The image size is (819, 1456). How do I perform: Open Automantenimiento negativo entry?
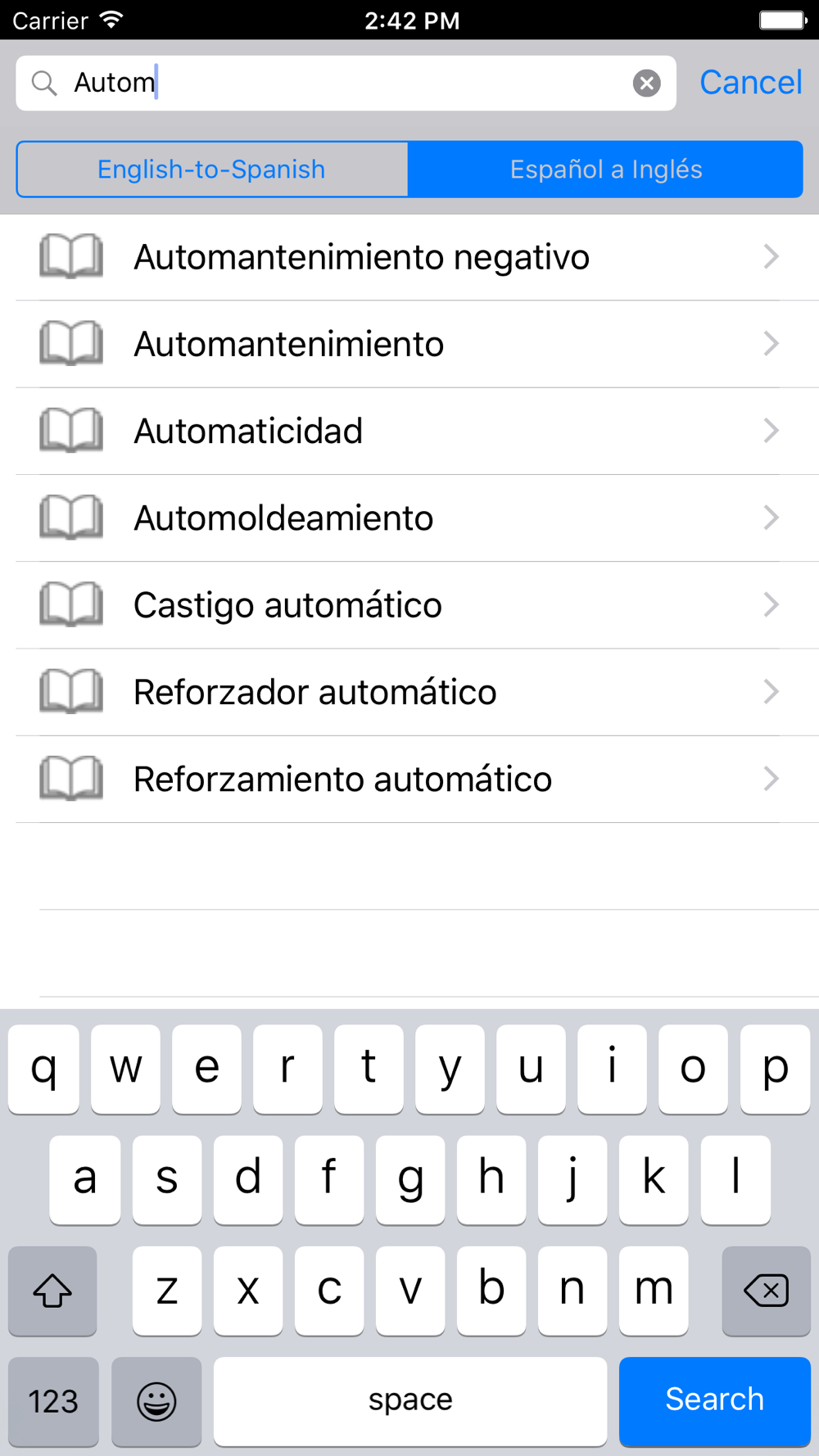point(409,257)
